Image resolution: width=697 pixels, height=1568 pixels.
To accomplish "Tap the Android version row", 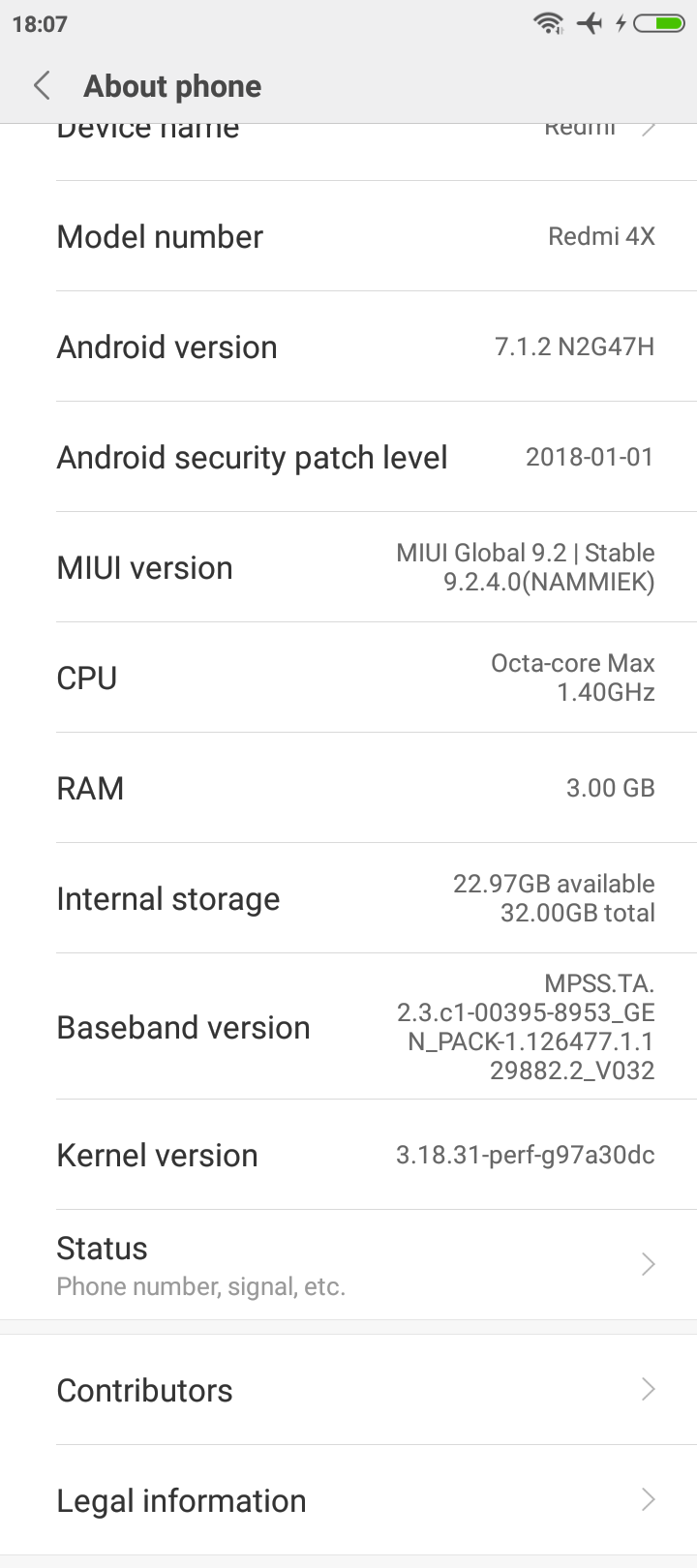I will point(348,347).
